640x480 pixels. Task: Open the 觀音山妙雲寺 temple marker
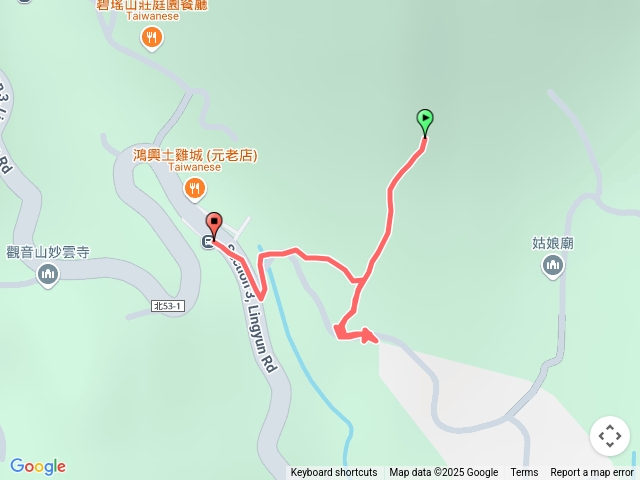[48, 275]
